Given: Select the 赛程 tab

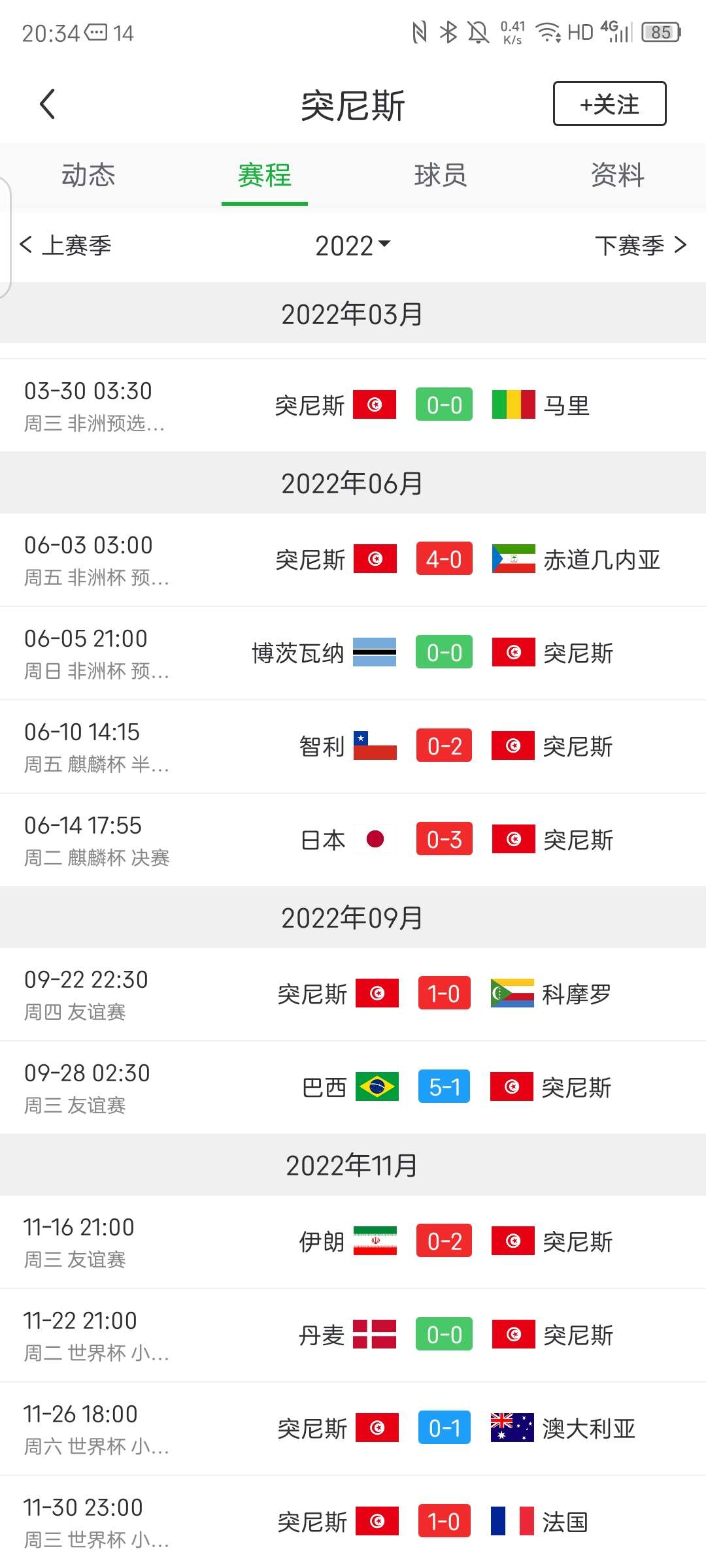Looking at the screenshot, I should tap(265, 175).
